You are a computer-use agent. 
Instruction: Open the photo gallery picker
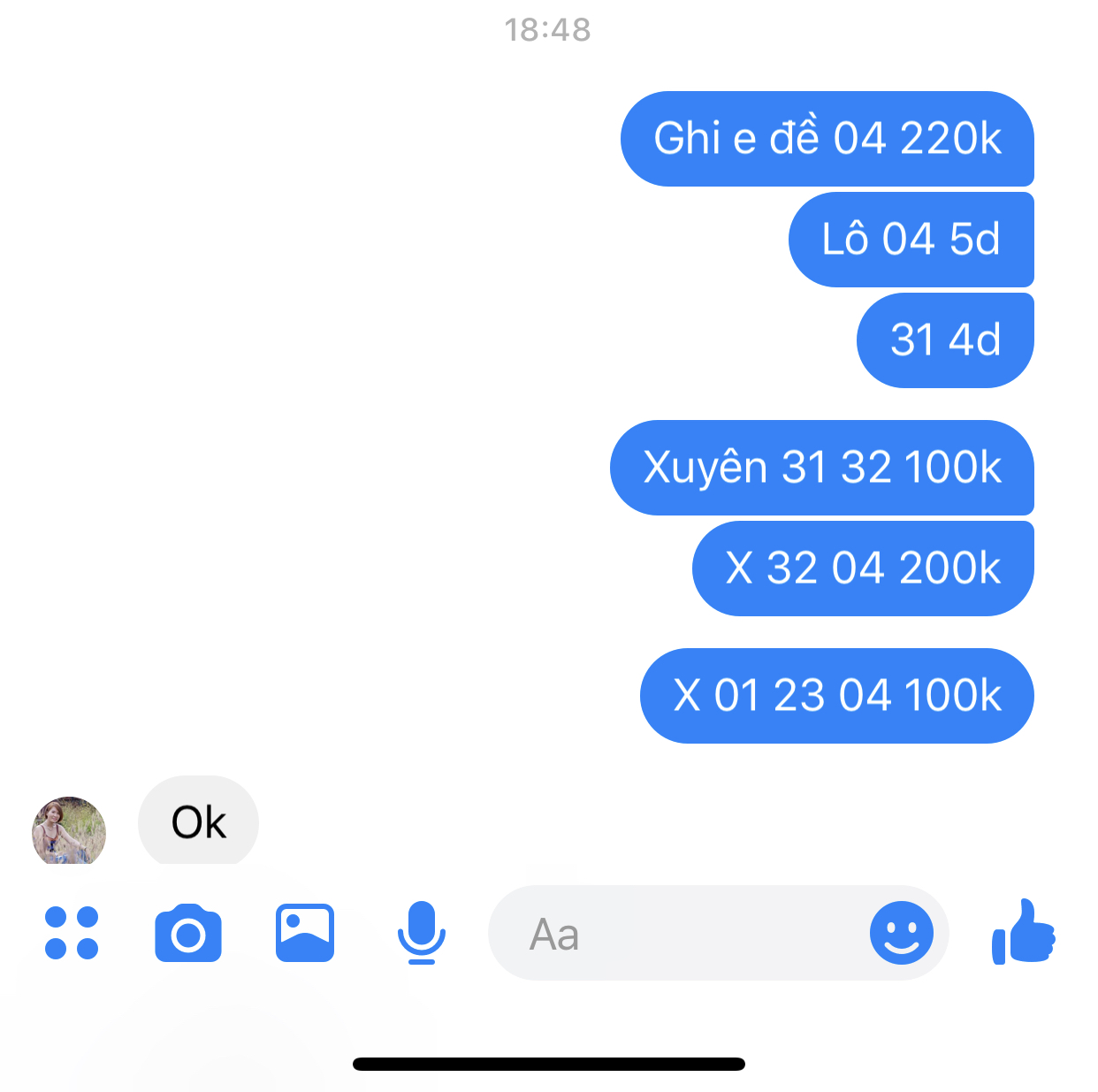[305, 933]
